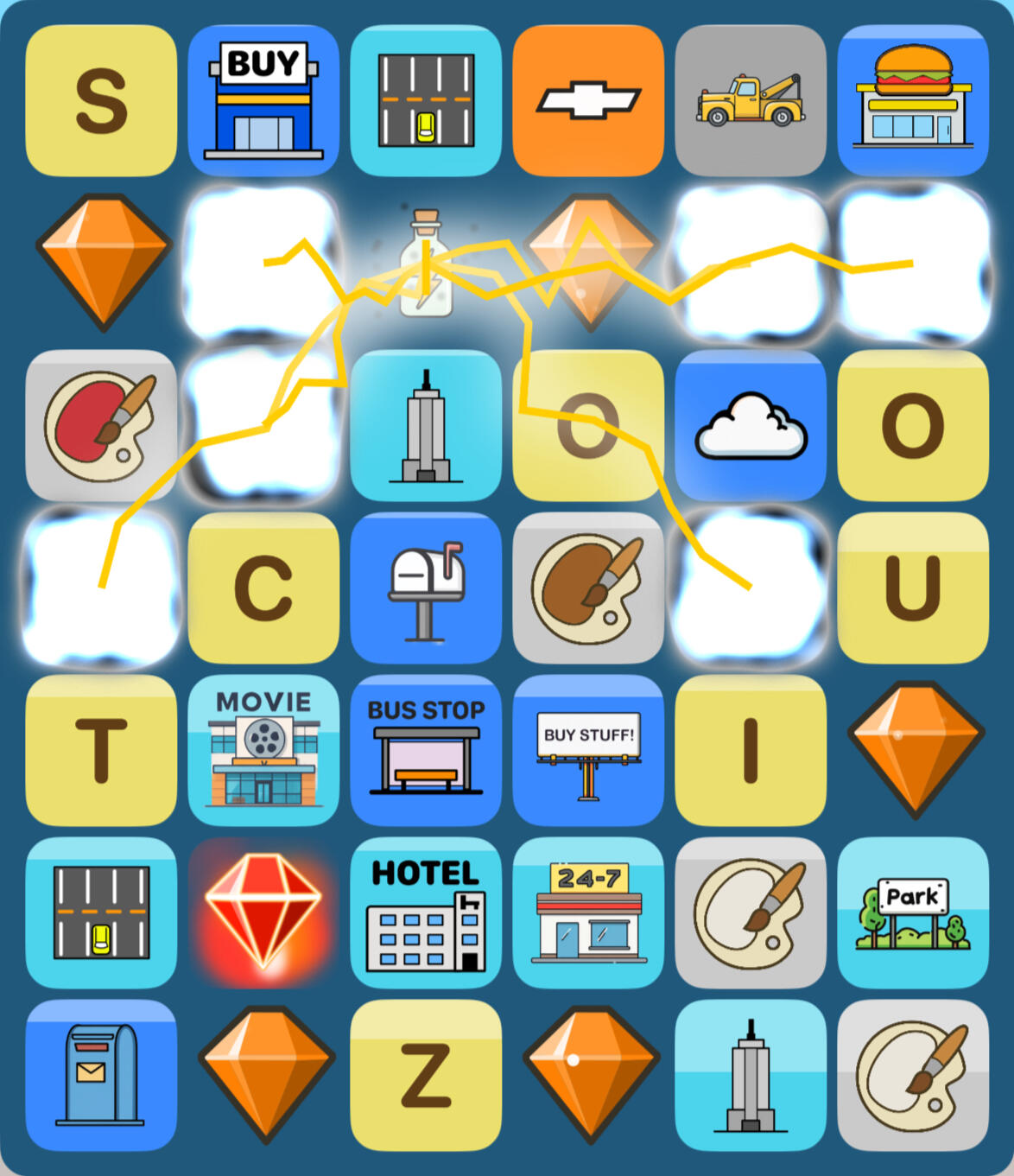This screenshot has width=1014, height=1176.
Task: Click the burger restaurant tile
Action: (914, 101)
